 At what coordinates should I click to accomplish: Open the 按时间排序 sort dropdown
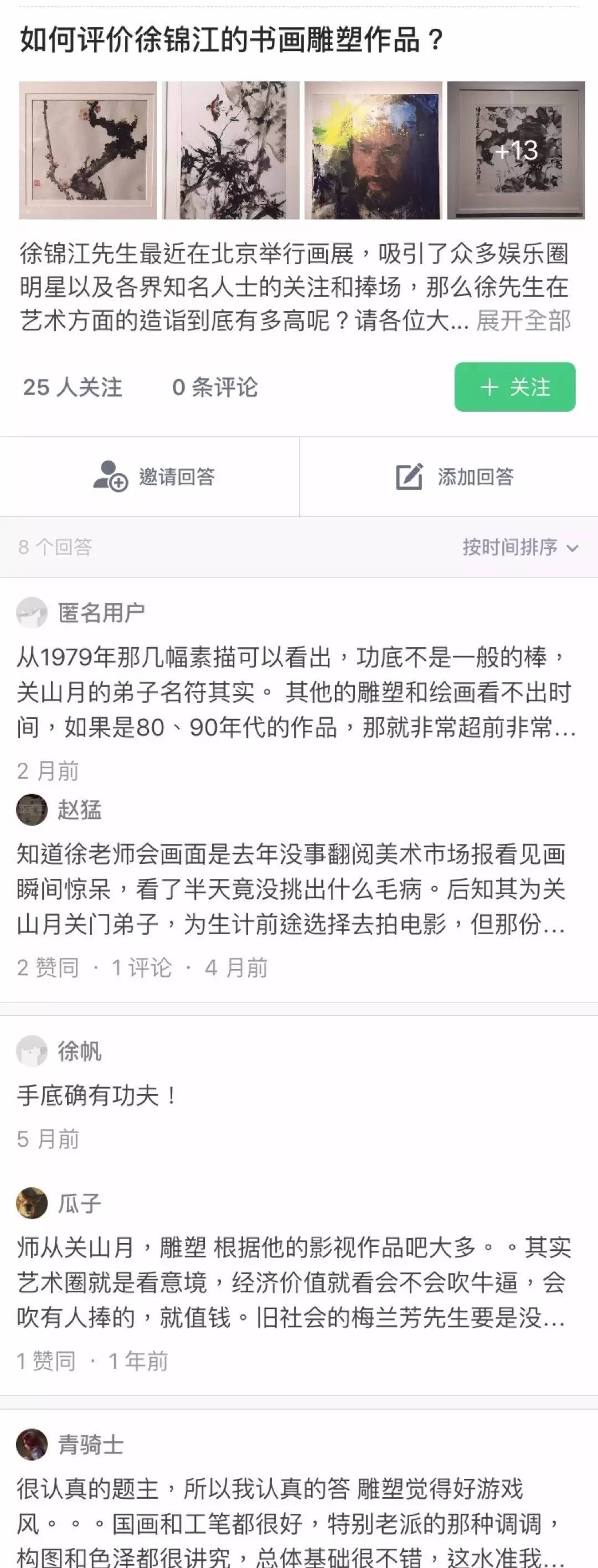pos(519,547)
